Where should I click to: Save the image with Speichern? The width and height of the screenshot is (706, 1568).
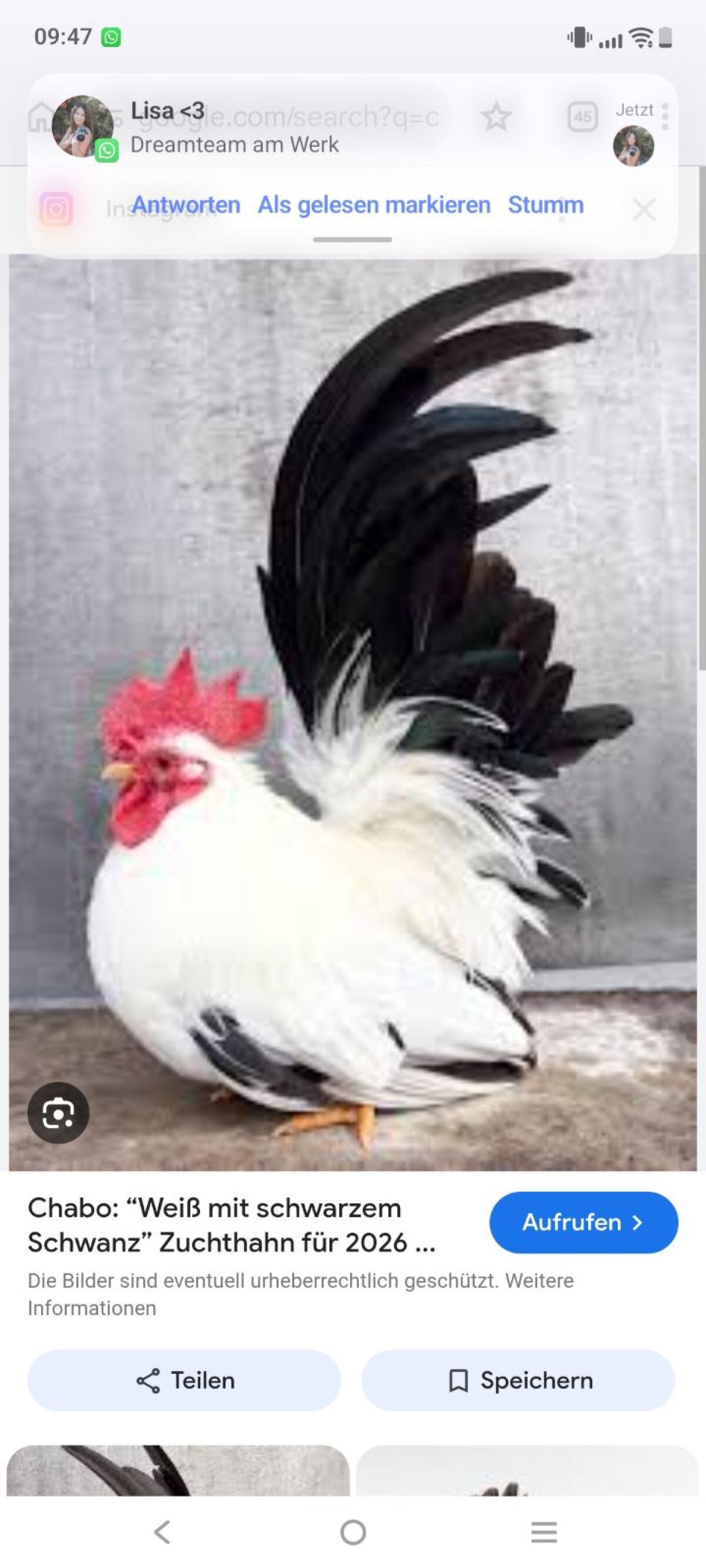coord(518,1380)
